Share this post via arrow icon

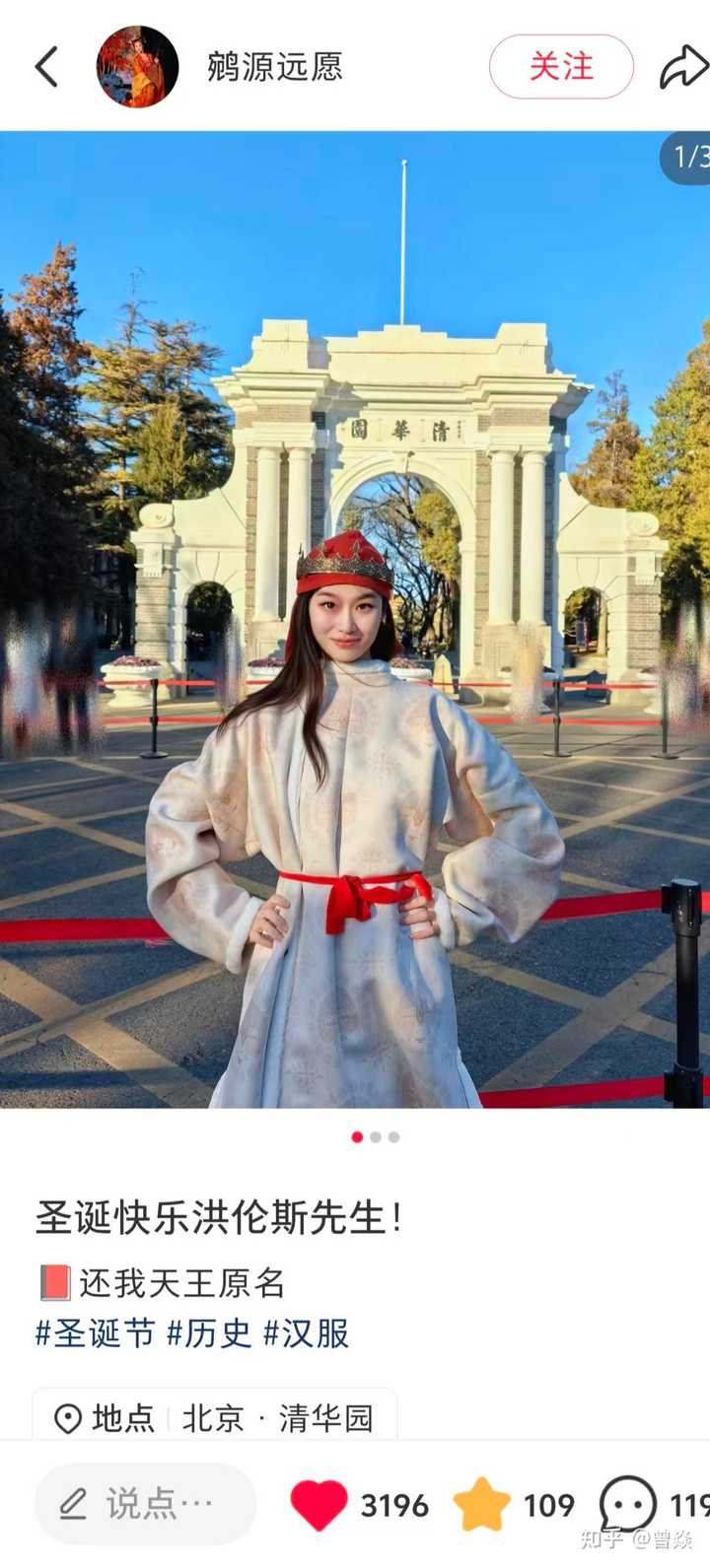684,67
